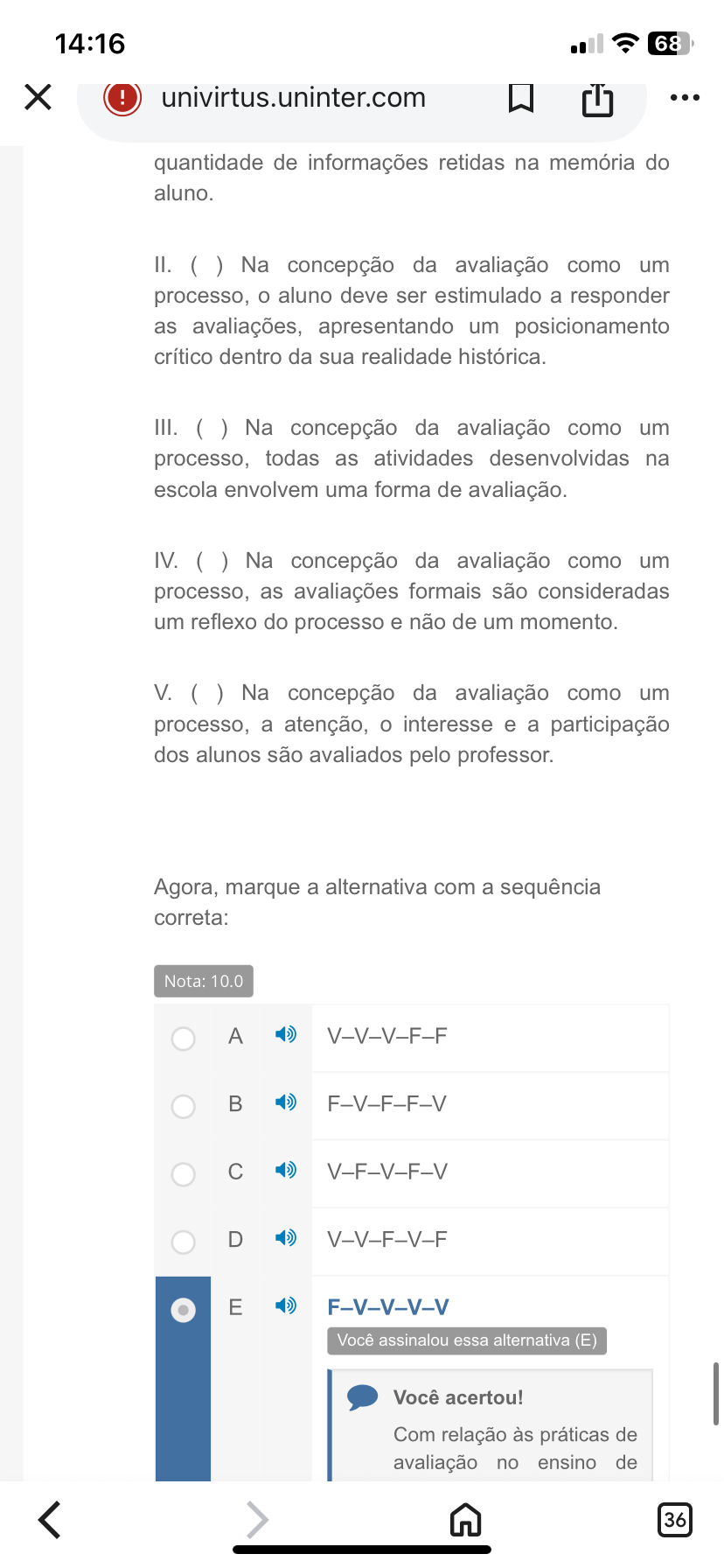Open the three-dot overflow menu
This screenshot has height=1568, width=724.
[685, 97]
